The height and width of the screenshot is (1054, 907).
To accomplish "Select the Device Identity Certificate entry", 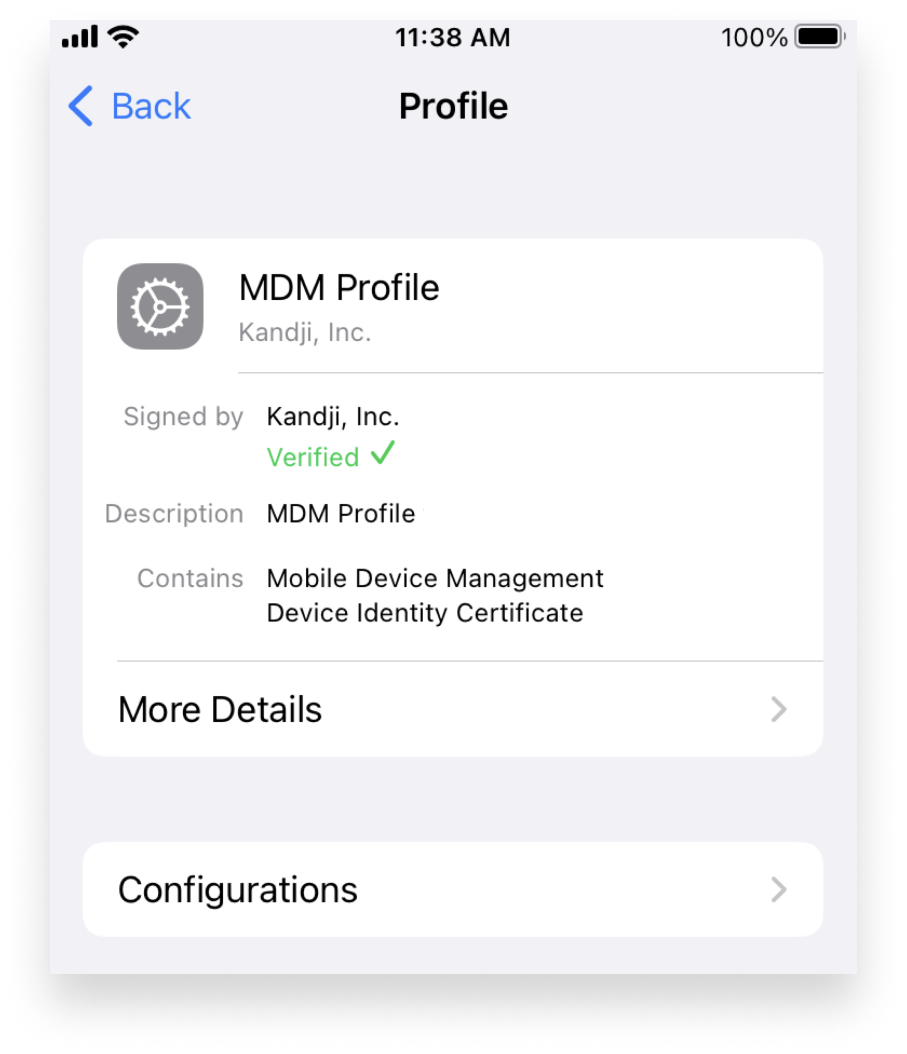I will point(424,613).
